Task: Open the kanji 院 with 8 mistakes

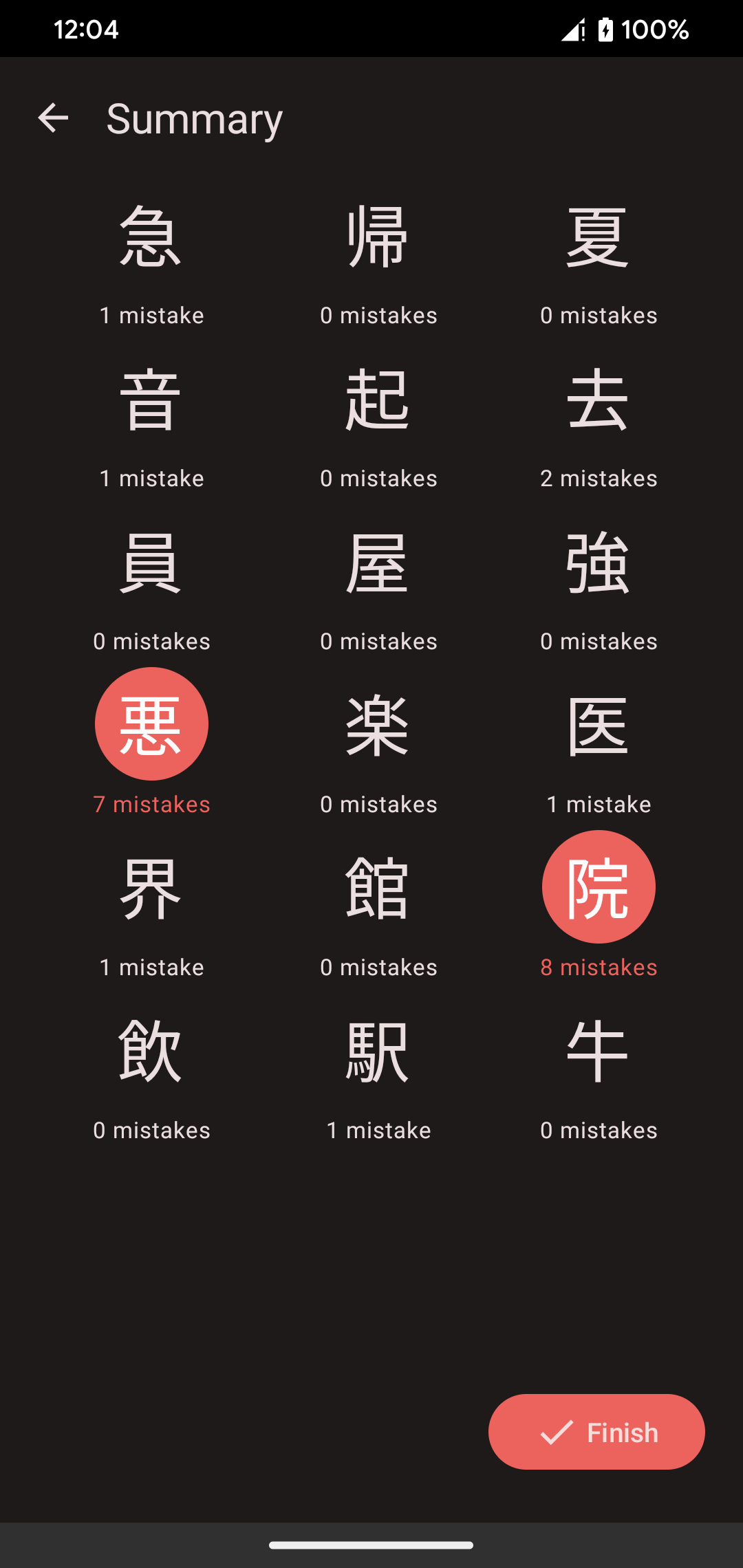Action: [599, 887]
